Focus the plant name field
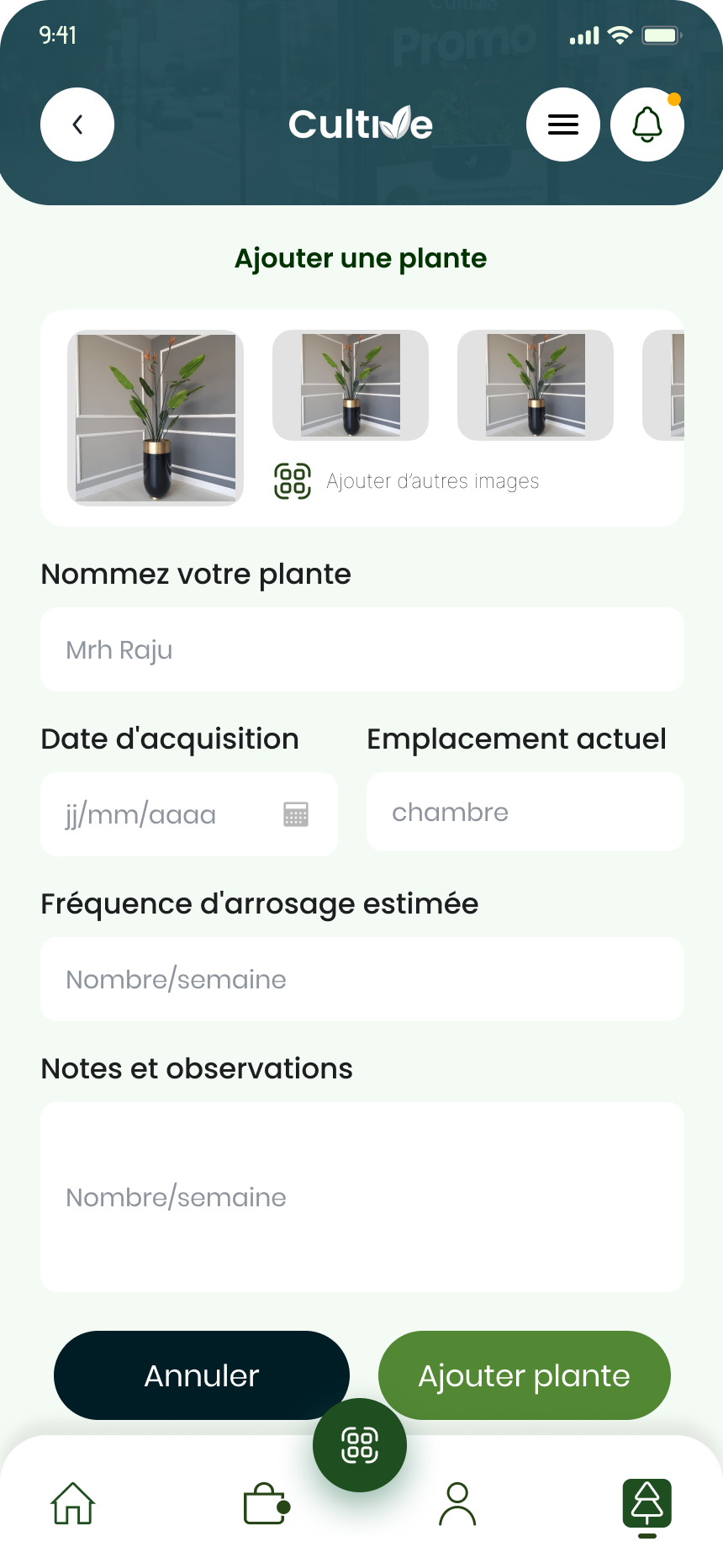 361,649
